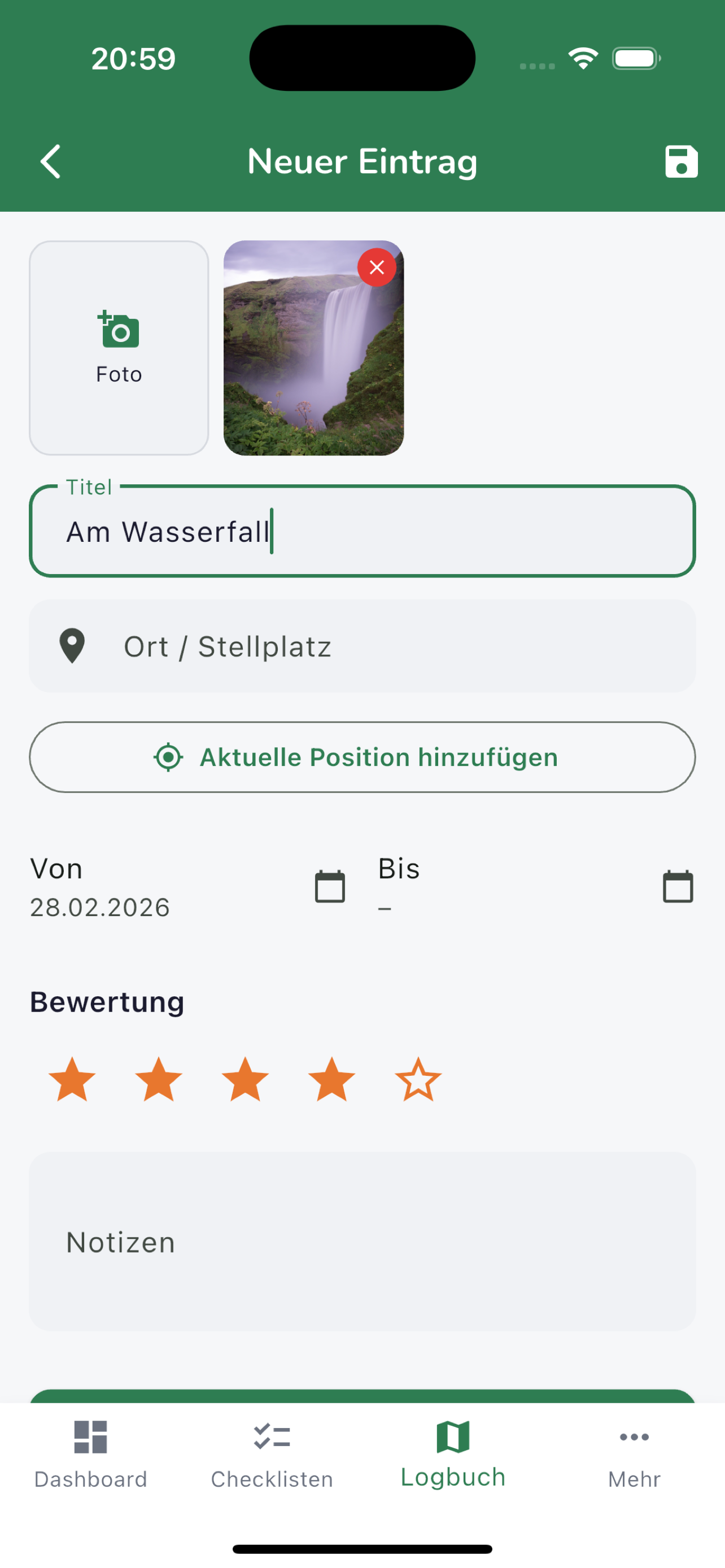
Task: Tap the location pin in the Ort field
Action: pyautogui.click(x=71, y=646)
